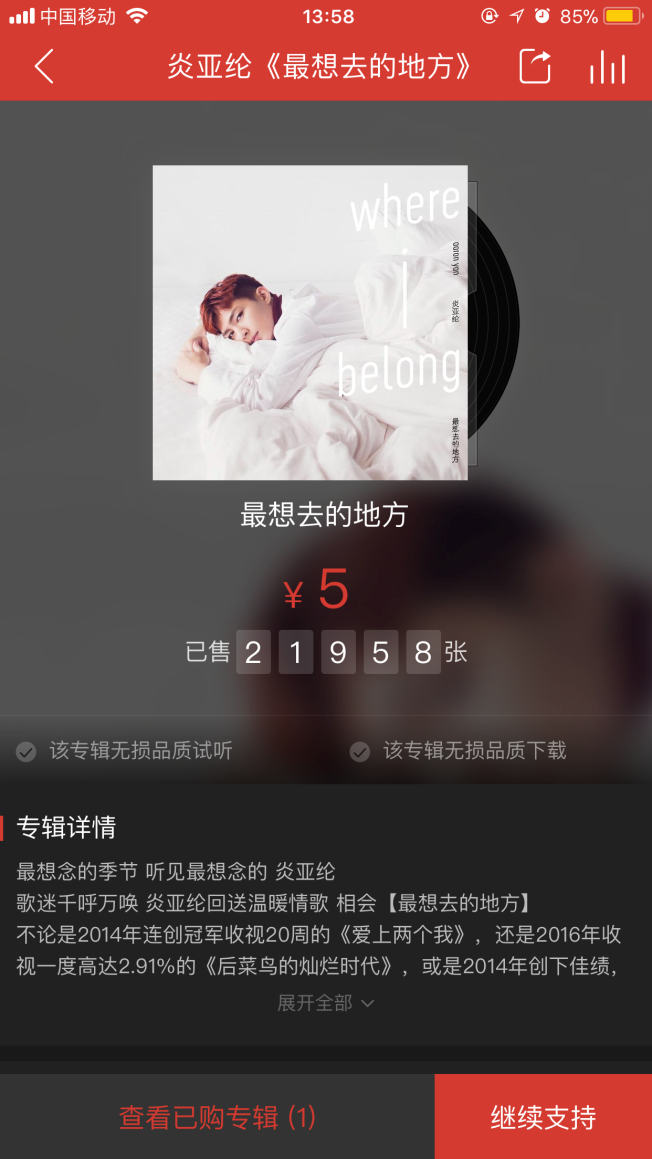View purchased albums (查看已购专辑)
Image resolution: width=652 pixels, height=1159 pixels.
point(217,1117)
